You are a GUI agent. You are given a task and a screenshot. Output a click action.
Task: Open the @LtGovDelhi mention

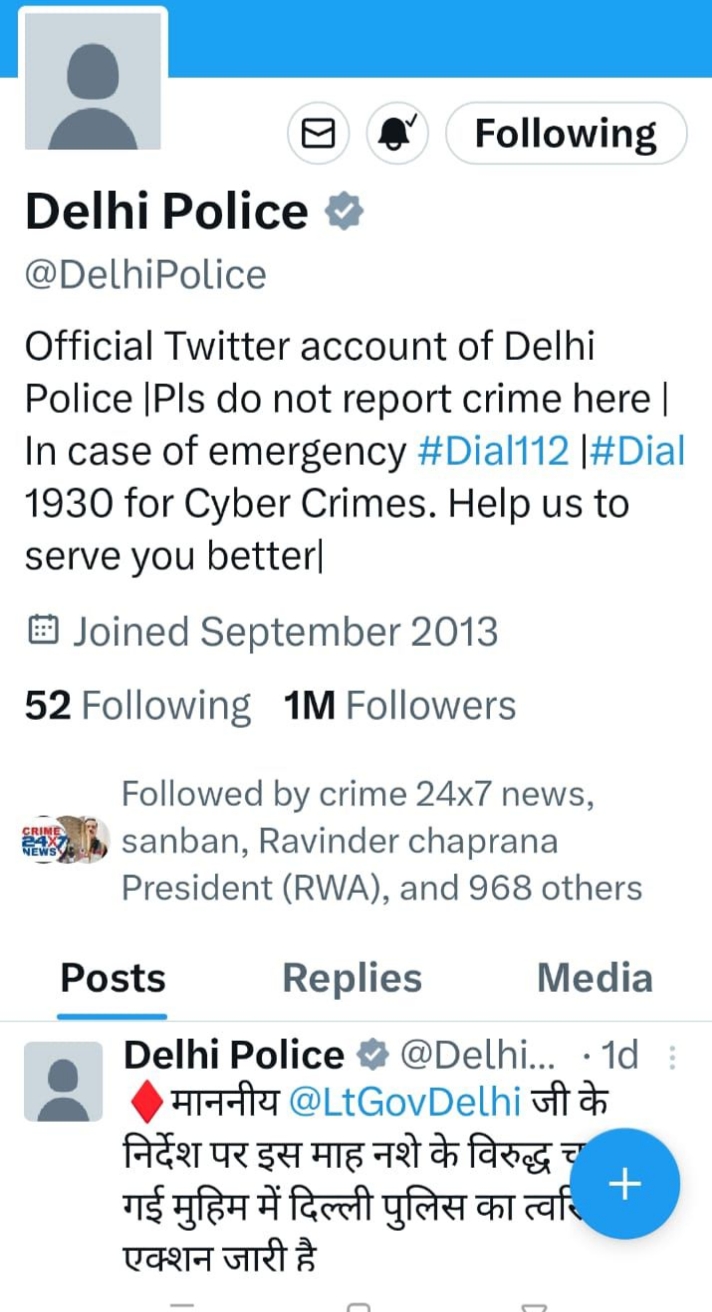[x=404, y=1103]
